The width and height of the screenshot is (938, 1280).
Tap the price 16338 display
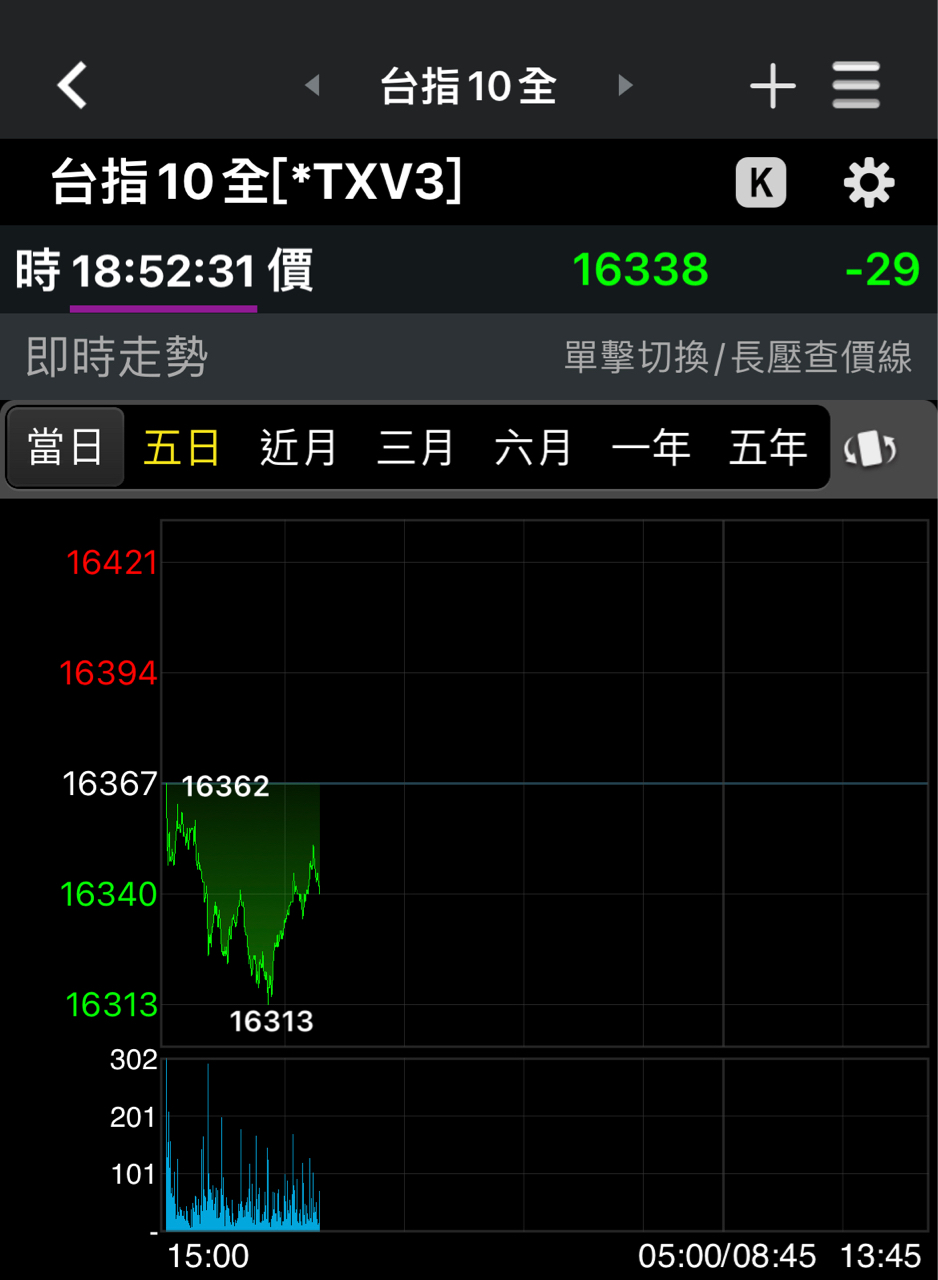(x=641, y=268)
